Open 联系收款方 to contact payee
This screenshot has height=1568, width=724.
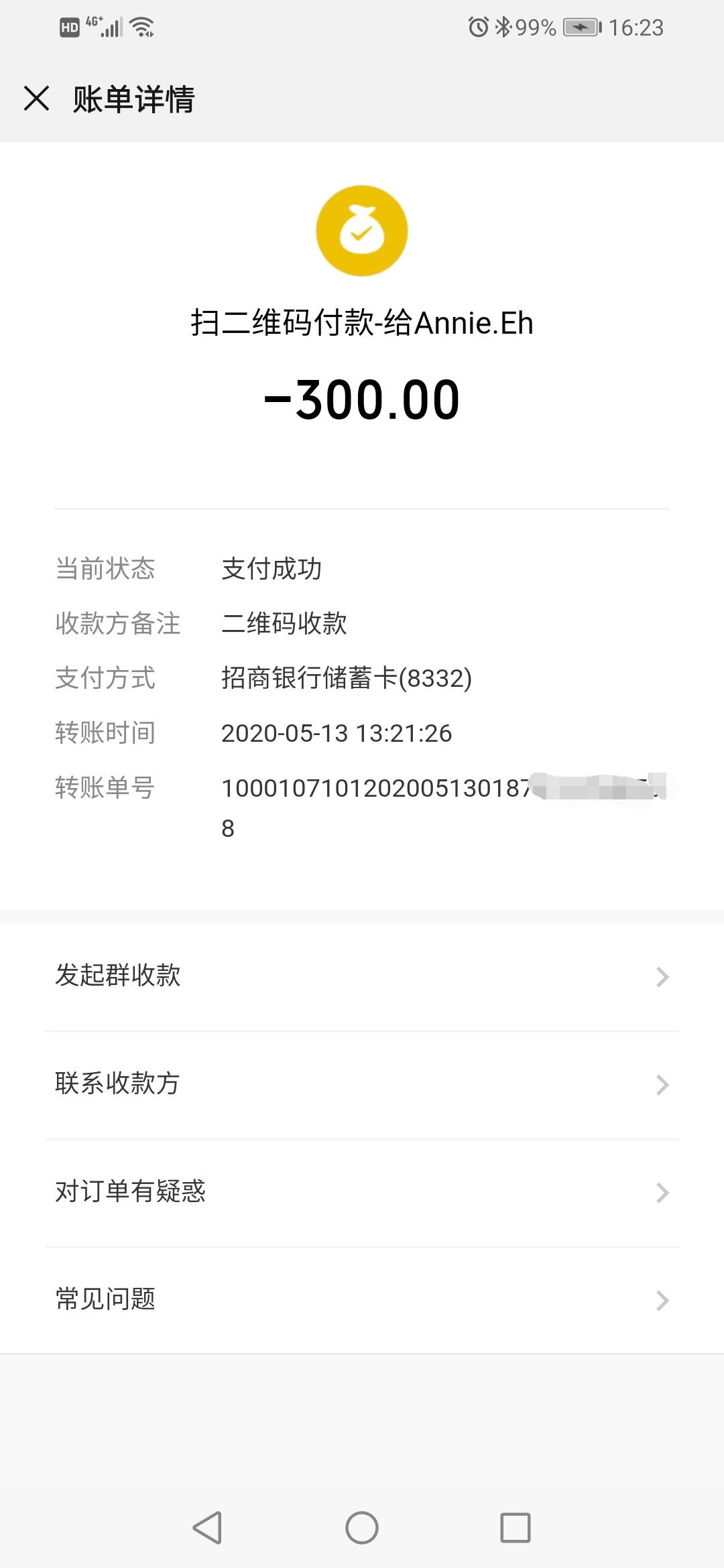[x=362, y=1084]
